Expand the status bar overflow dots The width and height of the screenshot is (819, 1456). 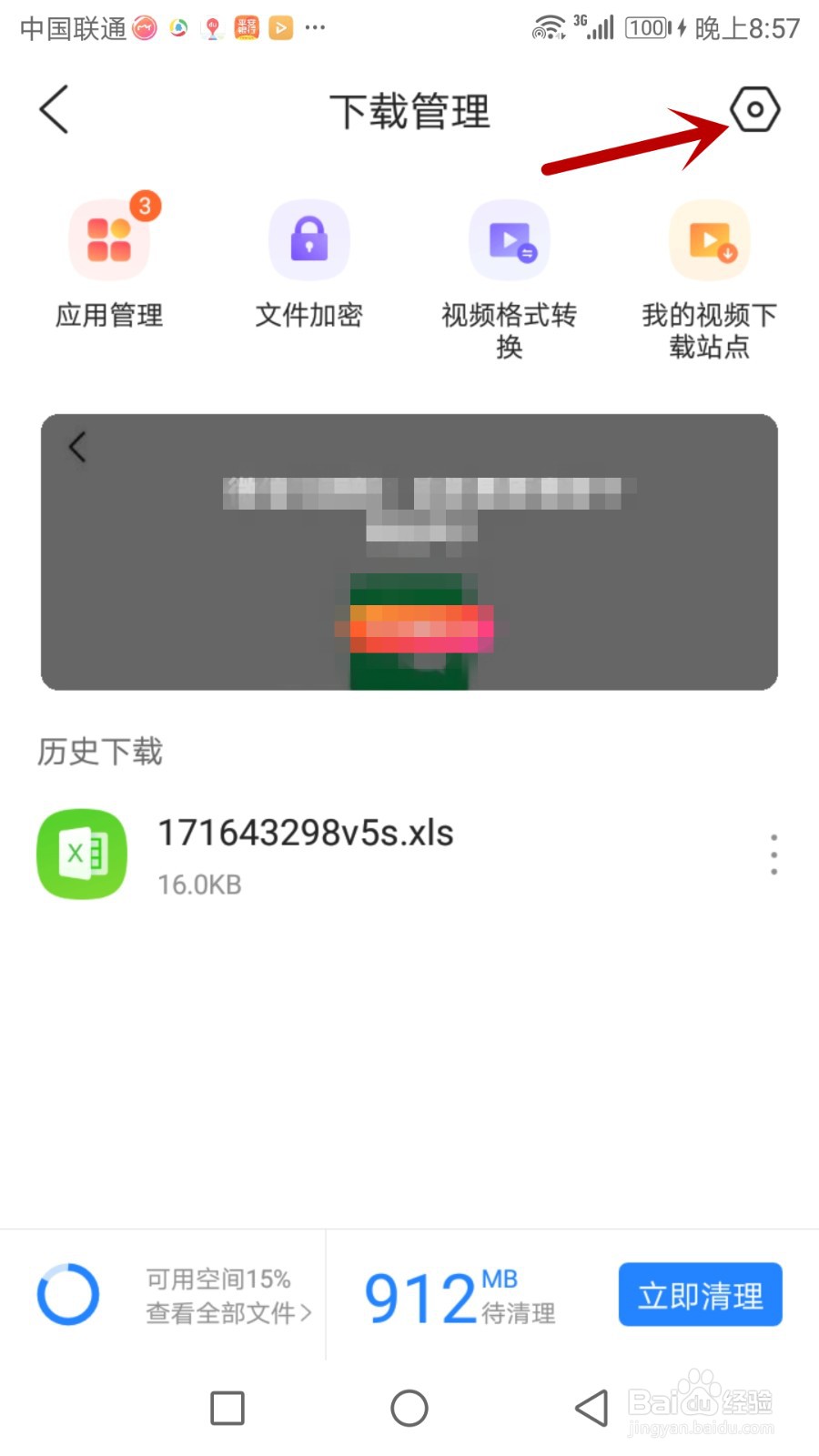[x=315, y=28]
